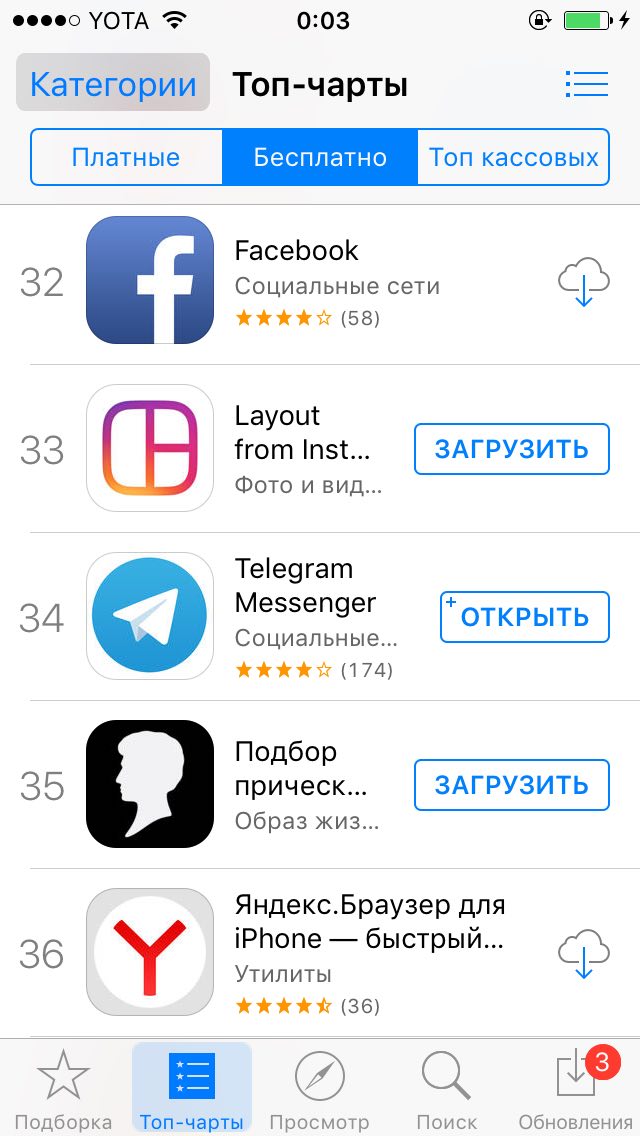Switch to the Платные segment
640x1136 pixels.
[126, 157]
